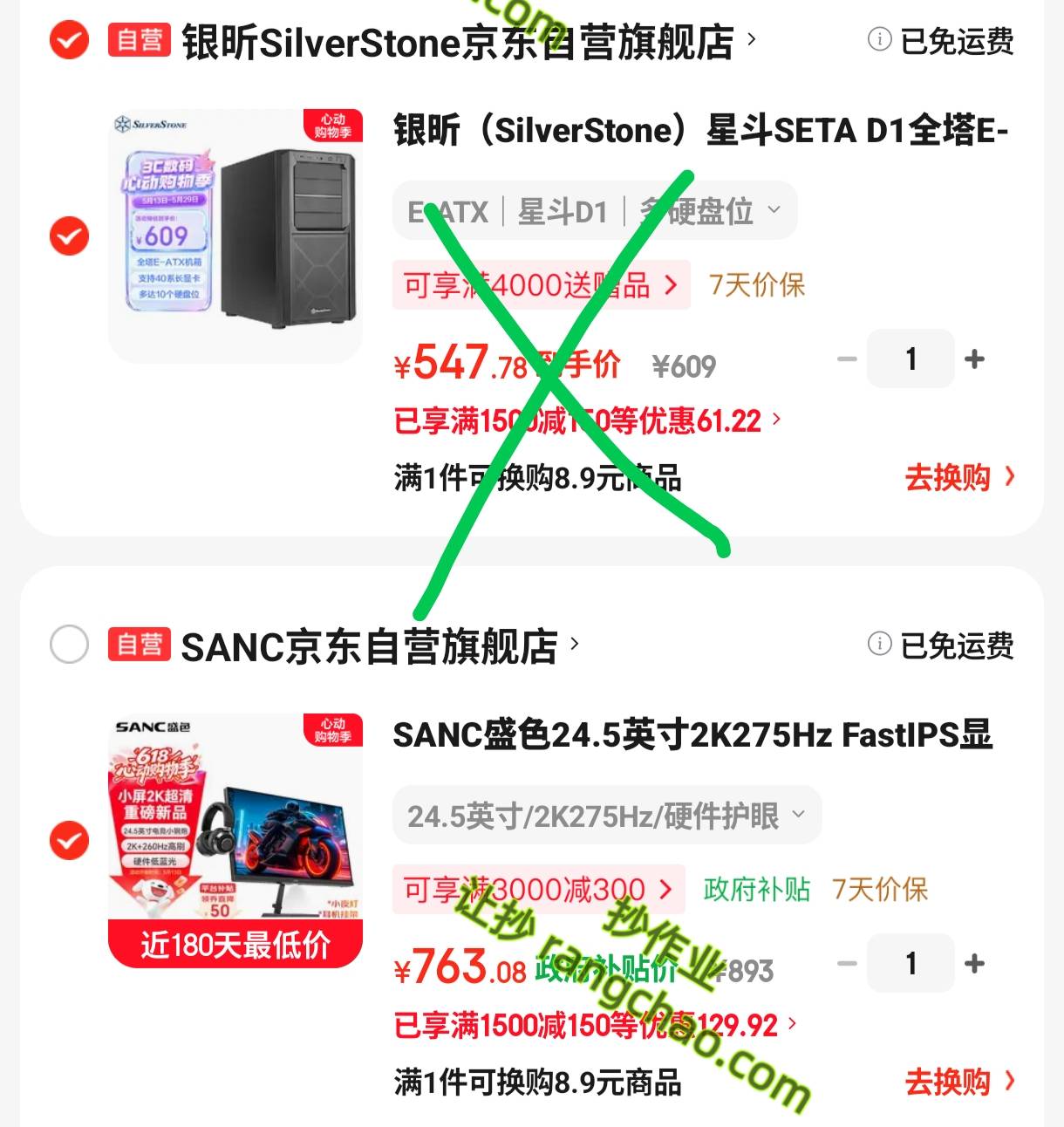
Task: Open SANC monitor product image
Action: tap(235, 841)
